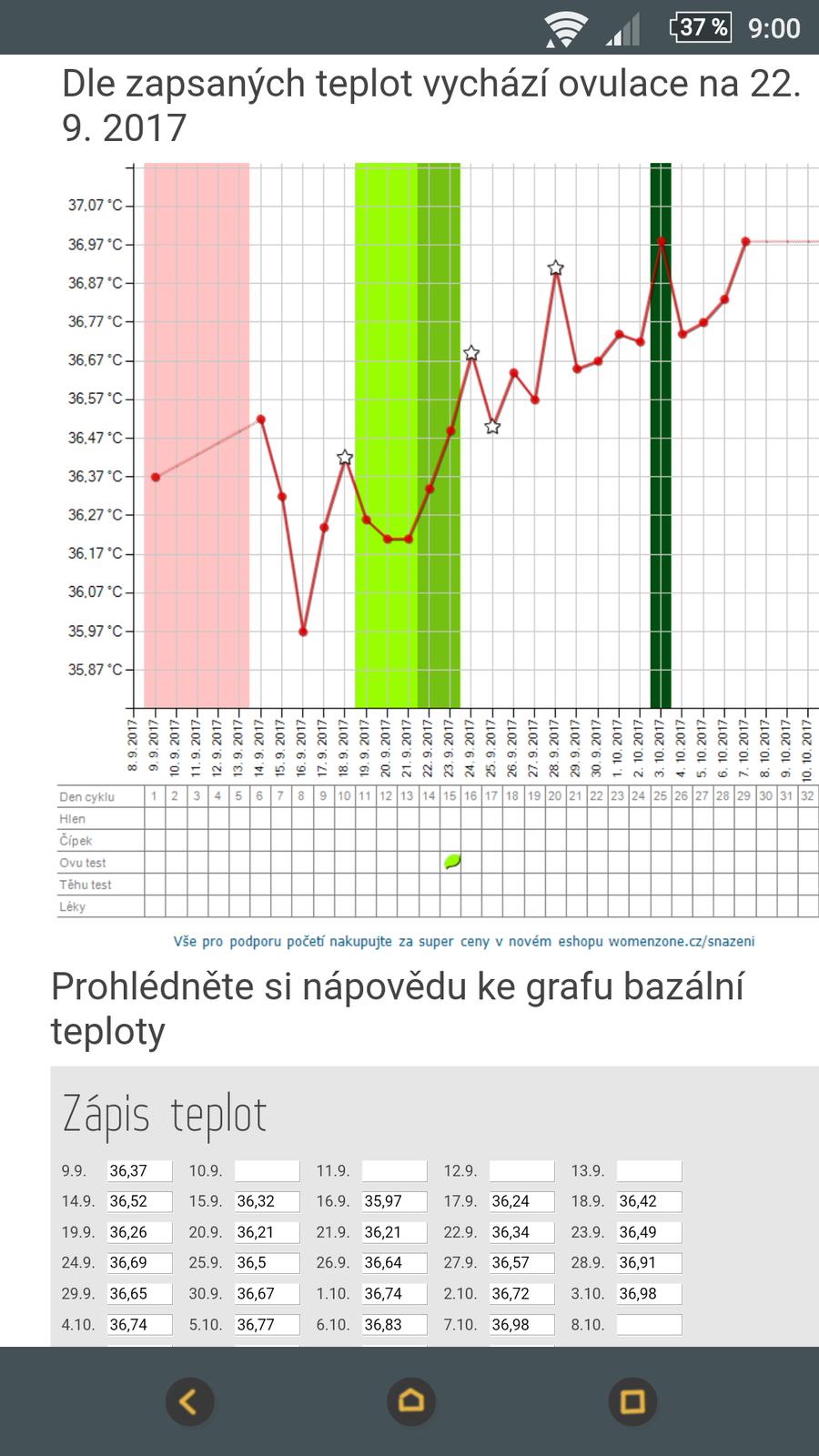Edit the 6.10. temperature value 36,83

pos(394,1325)
